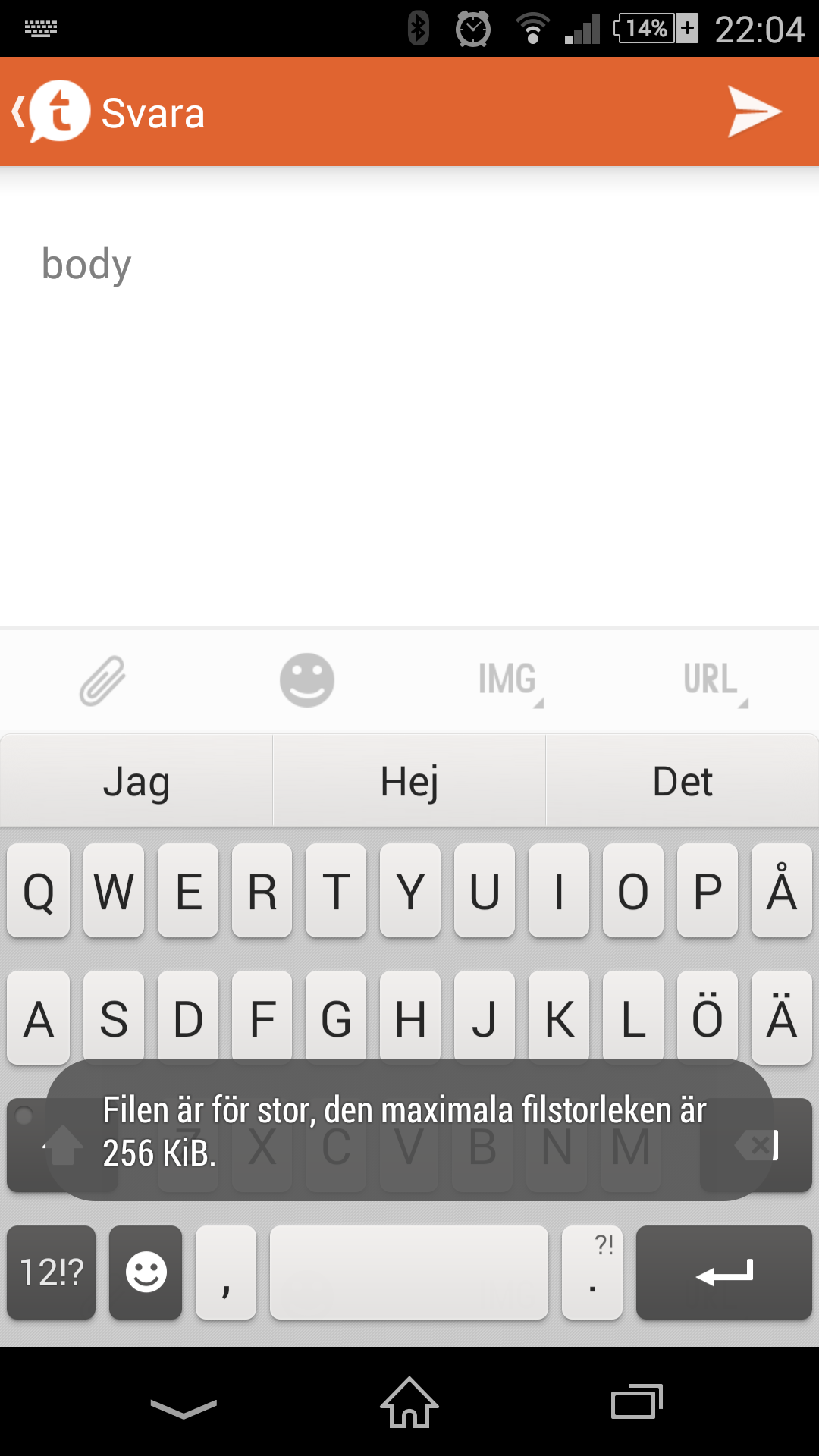Image resolution: width=819 pixels, height=1456 pixels.
Task: Attach a file with the paperclip
Action: [x=102, y=680]
